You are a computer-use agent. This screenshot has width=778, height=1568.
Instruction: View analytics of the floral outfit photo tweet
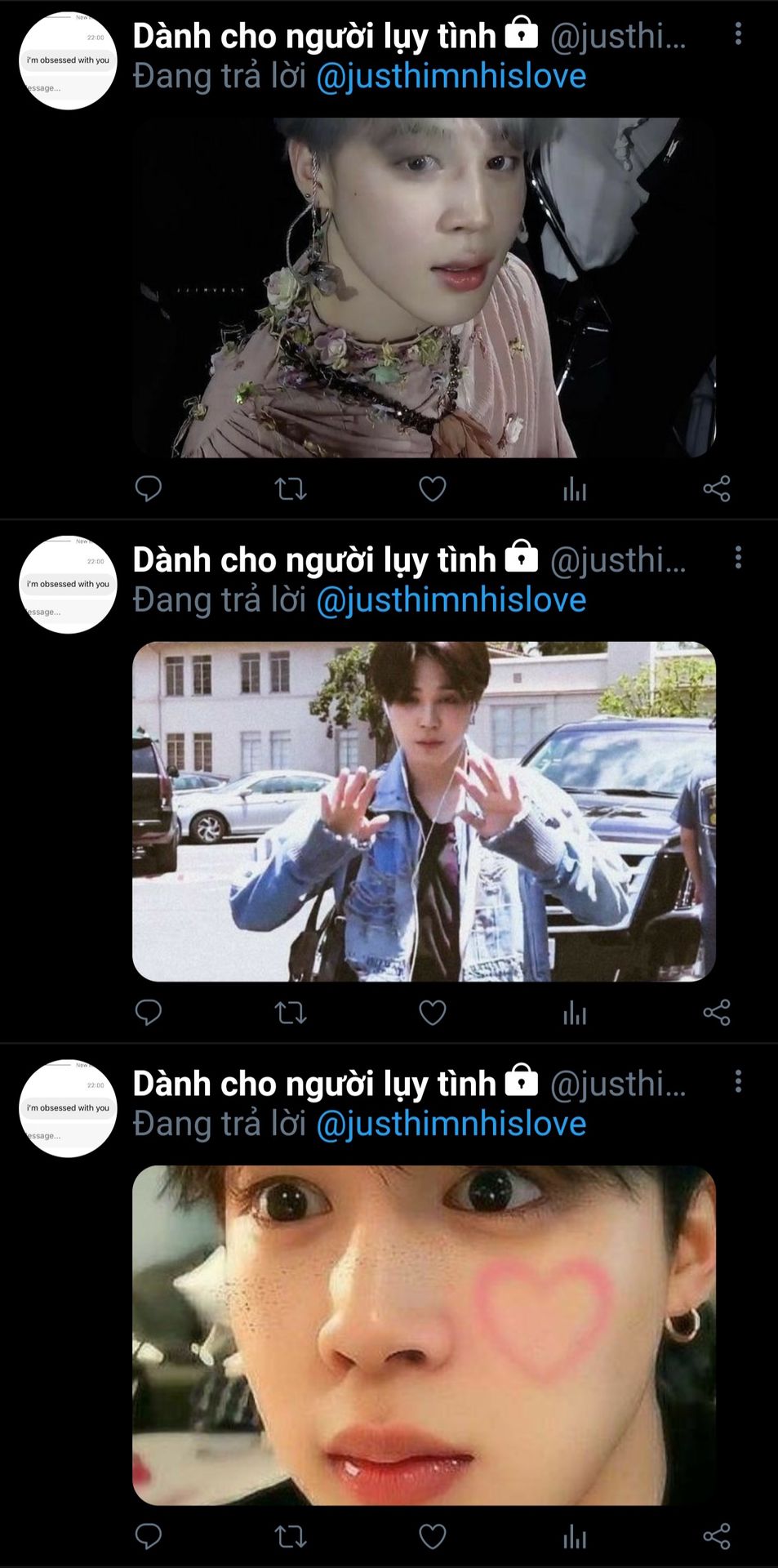(574, 489)
